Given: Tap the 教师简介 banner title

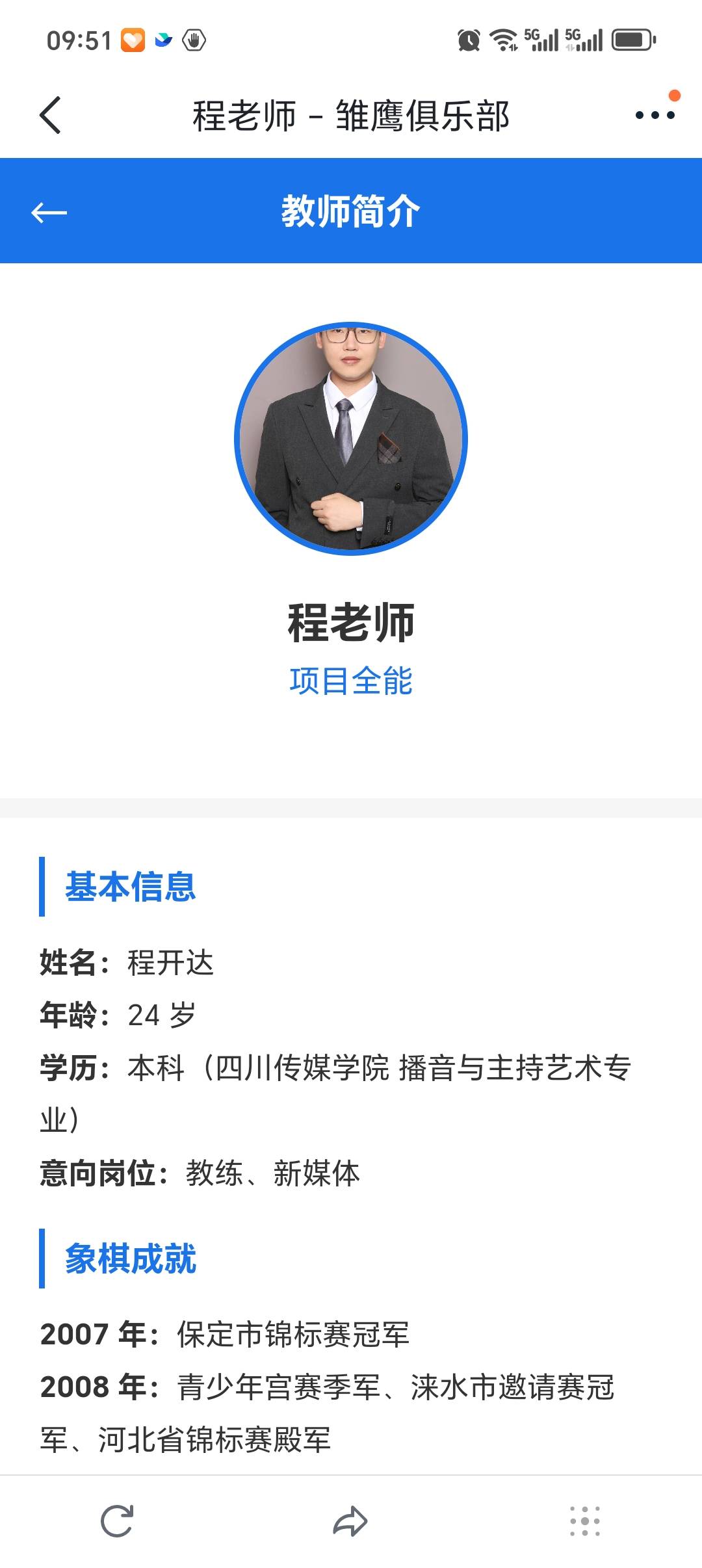Looking at the screenshot, I should [351, 211].
